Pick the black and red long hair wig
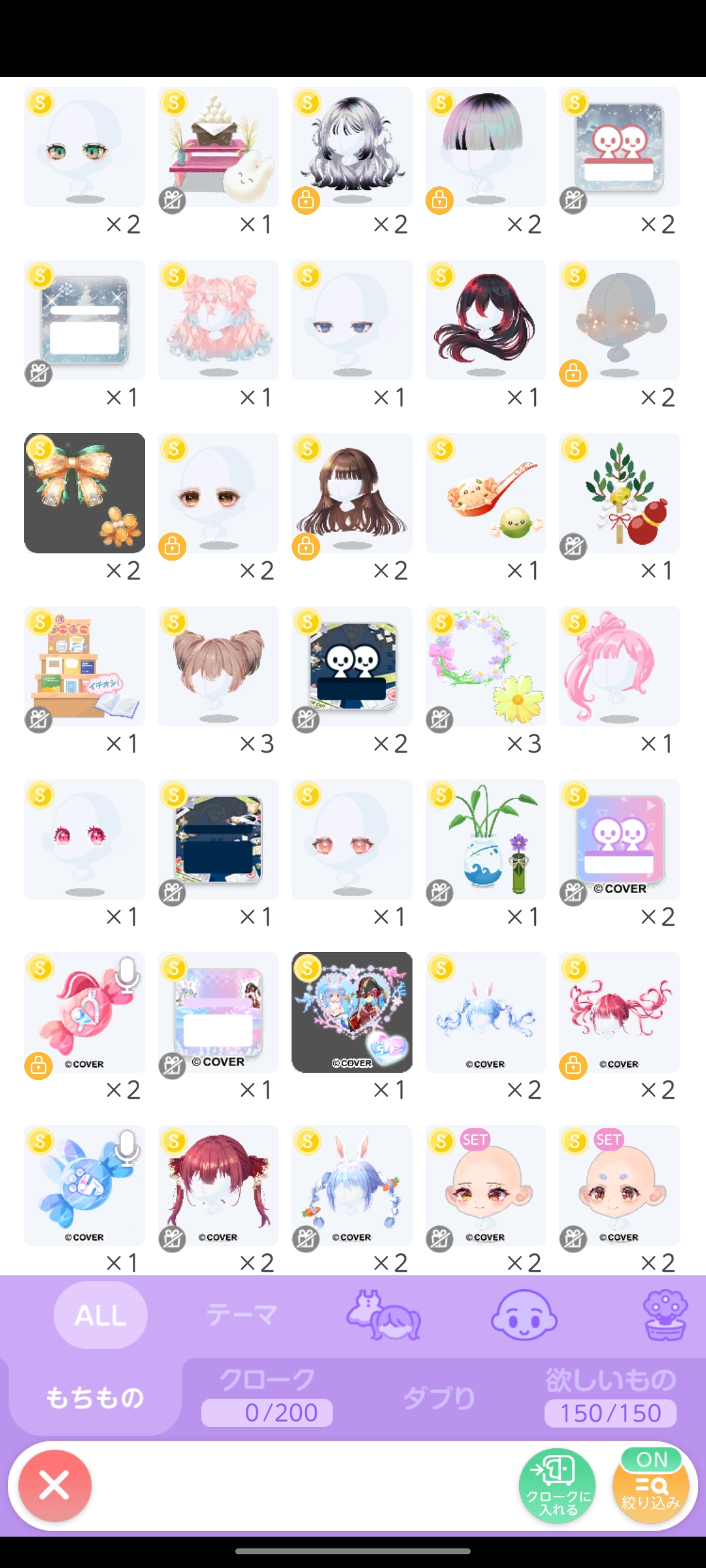 point(486,320)
